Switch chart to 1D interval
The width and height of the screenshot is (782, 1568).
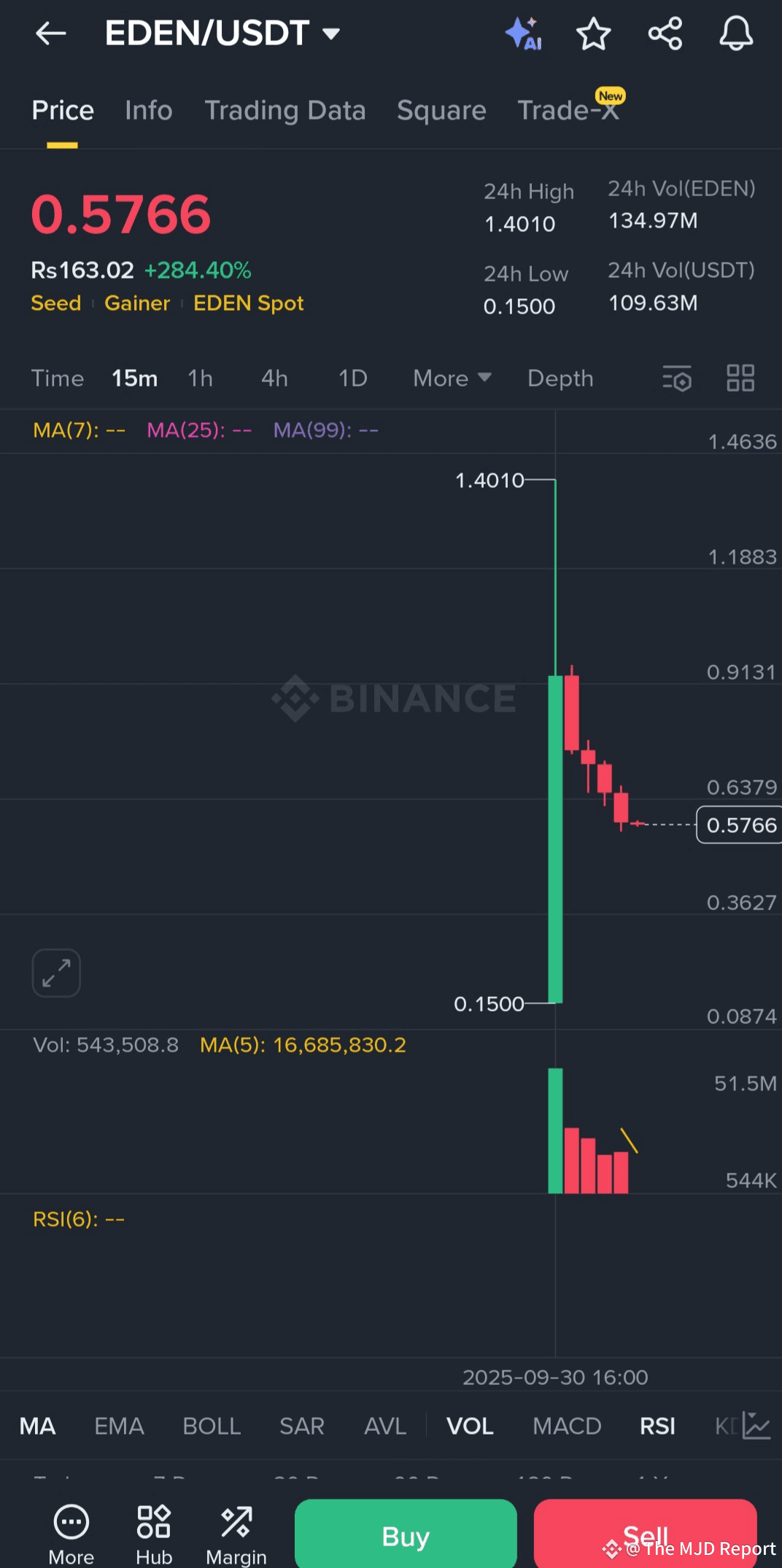[x=353, y=379]
